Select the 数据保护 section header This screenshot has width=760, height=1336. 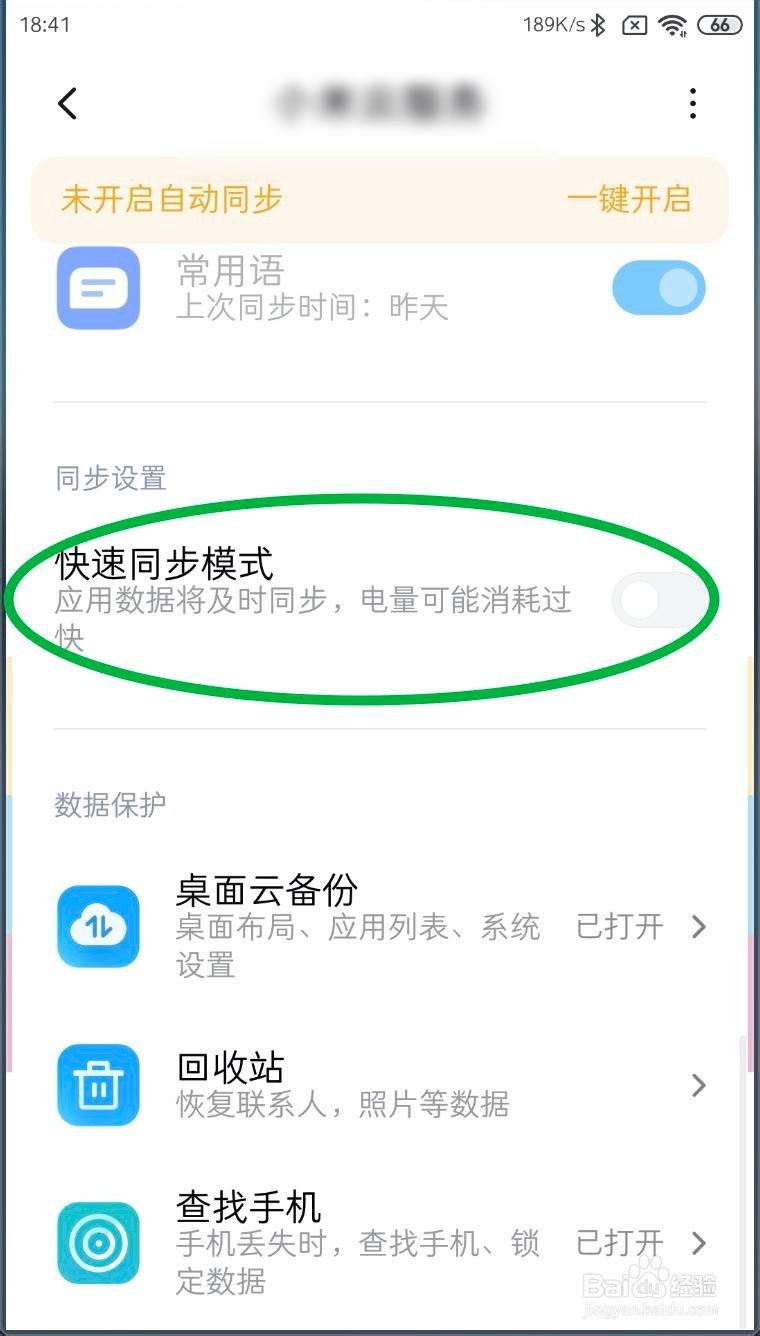tap(108, 805)
